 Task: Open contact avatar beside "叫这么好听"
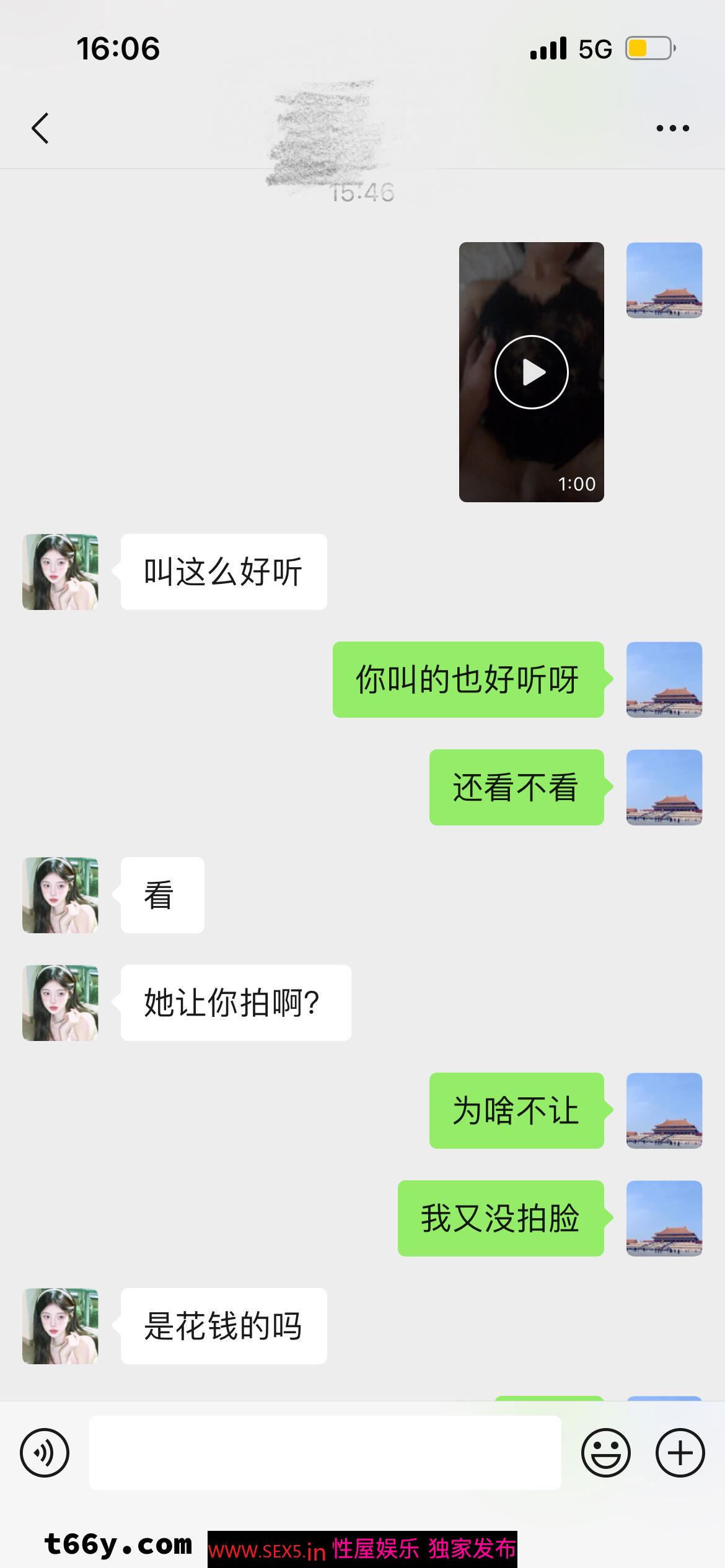(60, 572)
